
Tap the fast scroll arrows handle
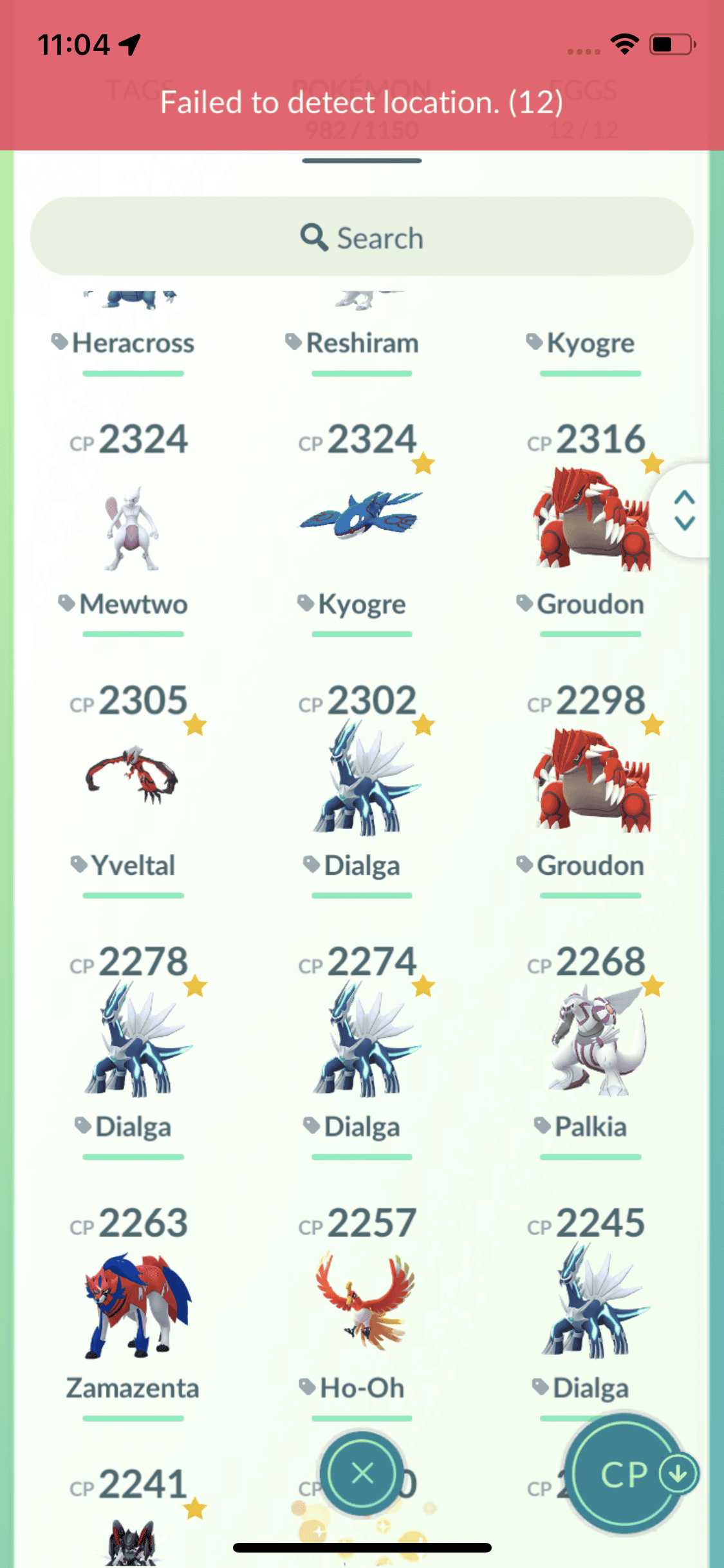[684, 510]
